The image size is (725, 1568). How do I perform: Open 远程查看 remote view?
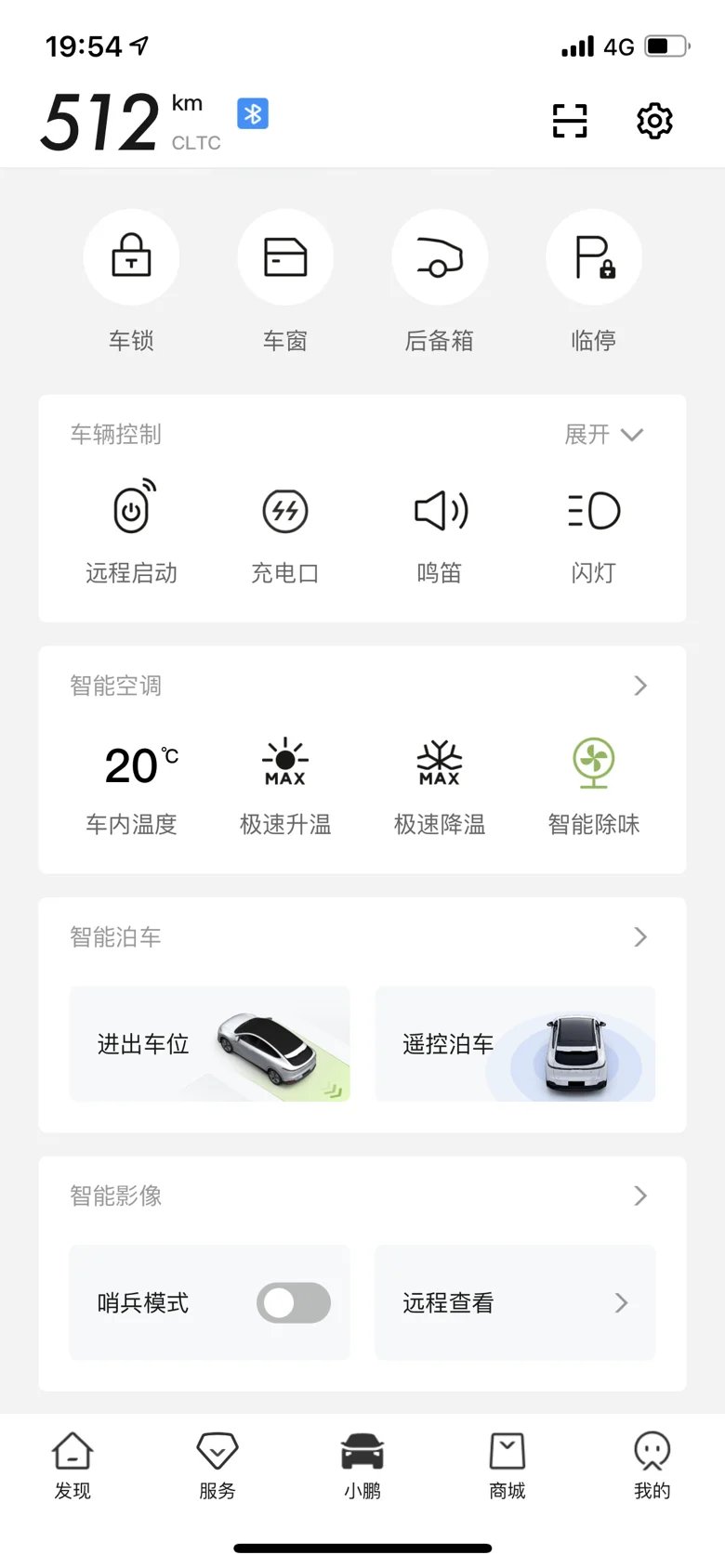coord(515,1302)
